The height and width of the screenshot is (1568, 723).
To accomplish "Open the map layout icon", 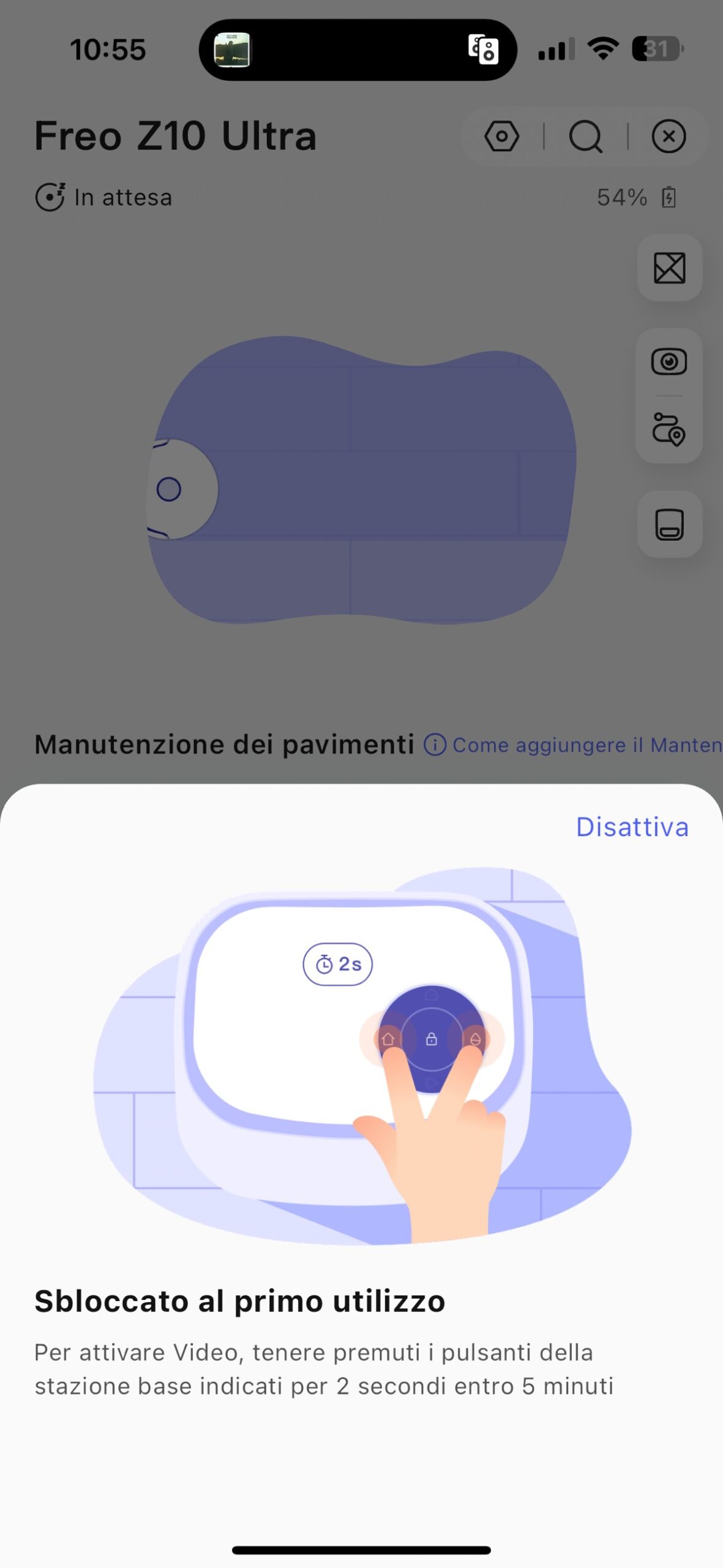I will point(669,268).
